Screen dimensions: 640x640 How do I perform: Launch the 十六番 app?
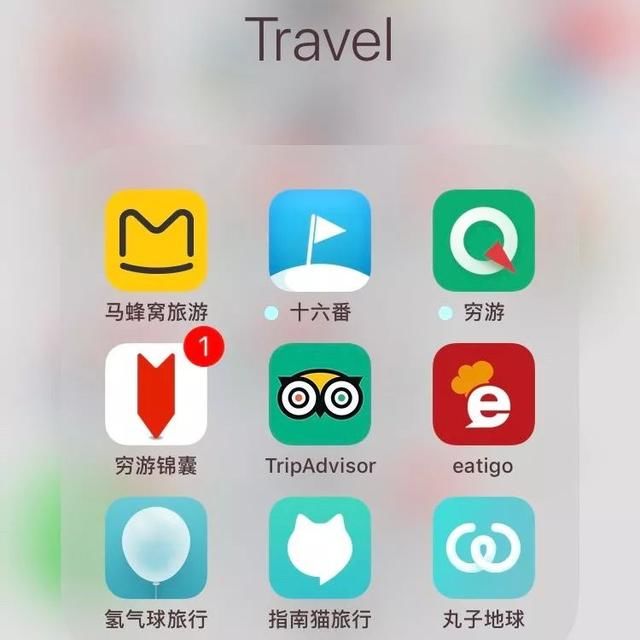pyautogui.click(x=320, y=241)
